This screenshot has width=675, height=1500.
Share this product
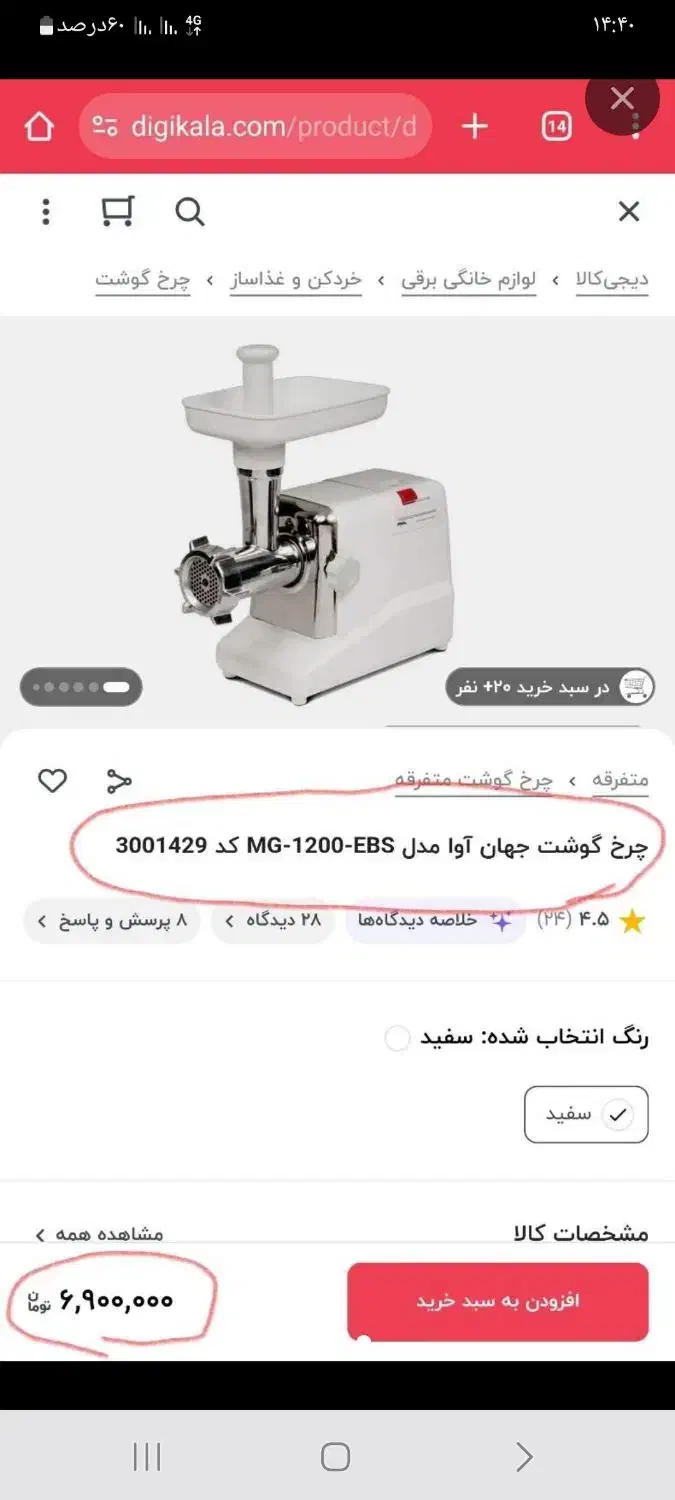pyautogui.click(x=119, y=781)
